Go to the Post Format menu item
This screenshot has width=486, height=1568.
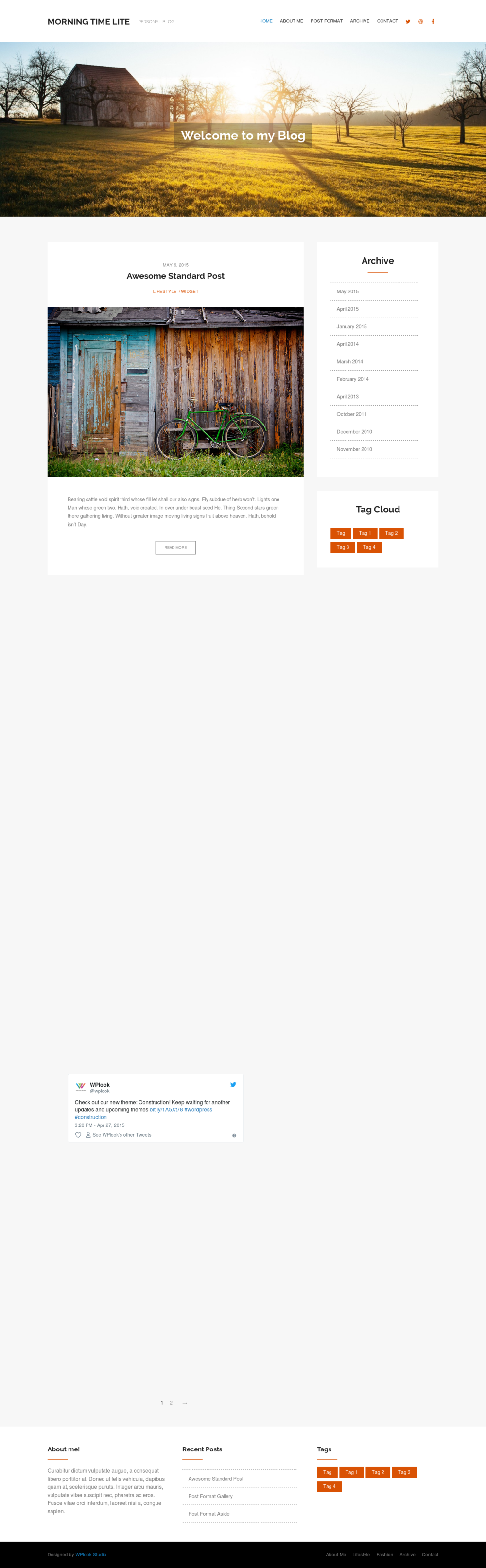pyautogui.click(x=327, y=21)
